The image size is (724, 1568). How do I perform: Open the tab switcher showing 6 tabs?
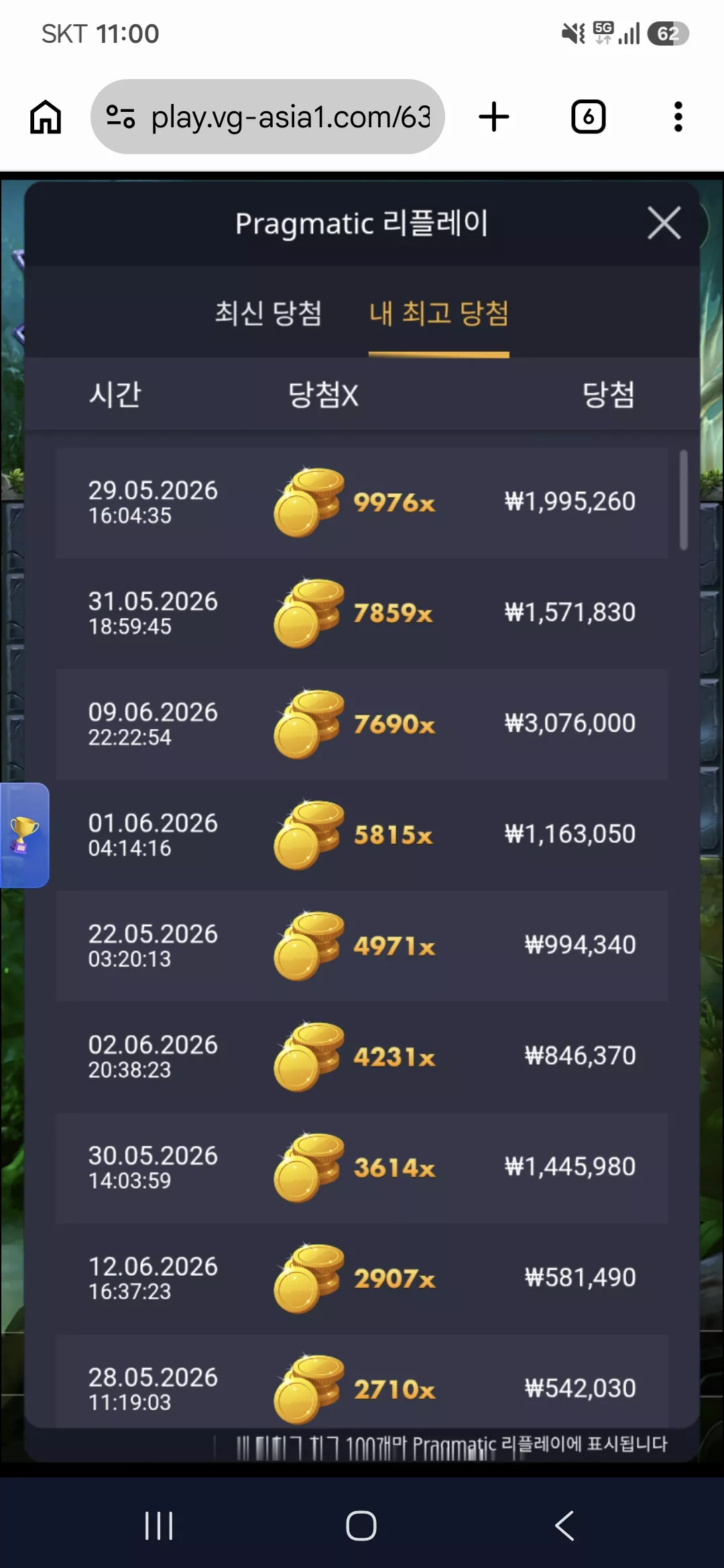[x=588, y=117]
